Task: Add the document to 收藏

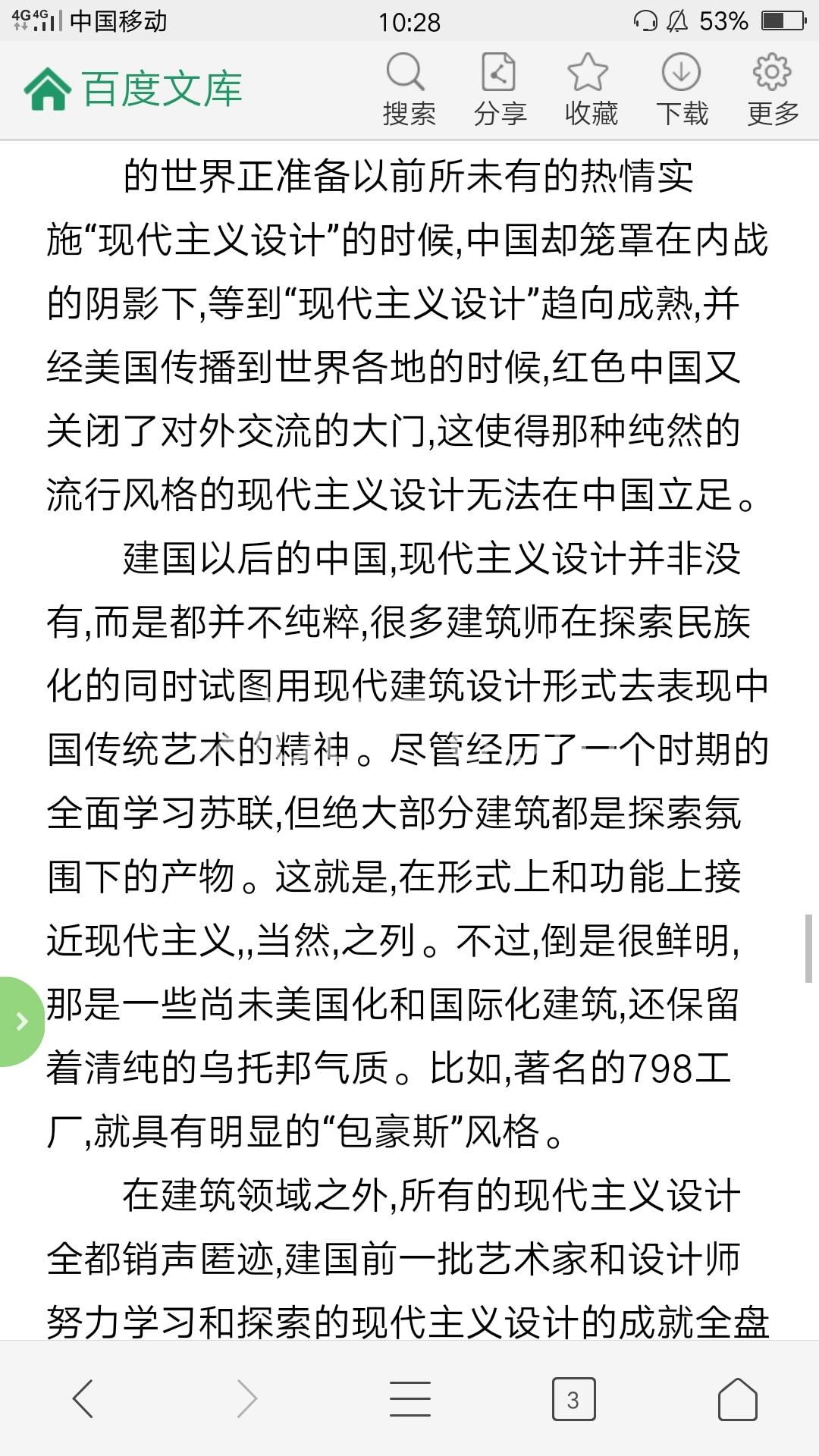Action: [591, 90]
